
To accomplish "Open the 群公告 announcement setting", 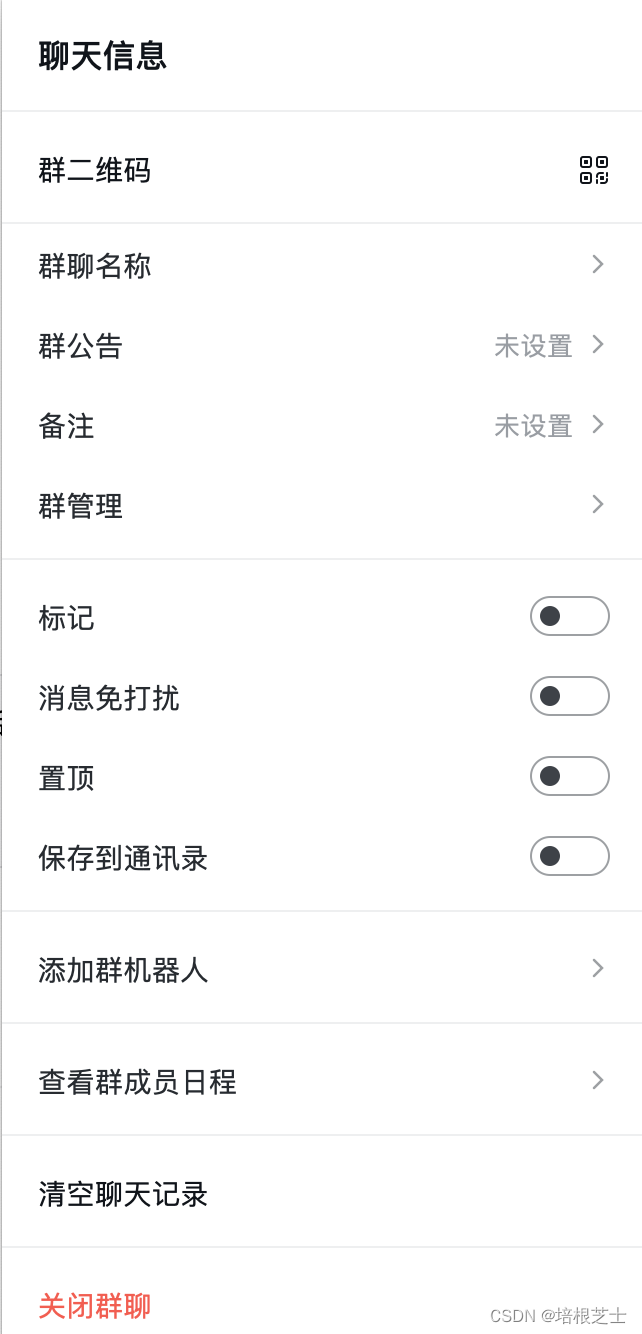I will [x=321, y=346].
